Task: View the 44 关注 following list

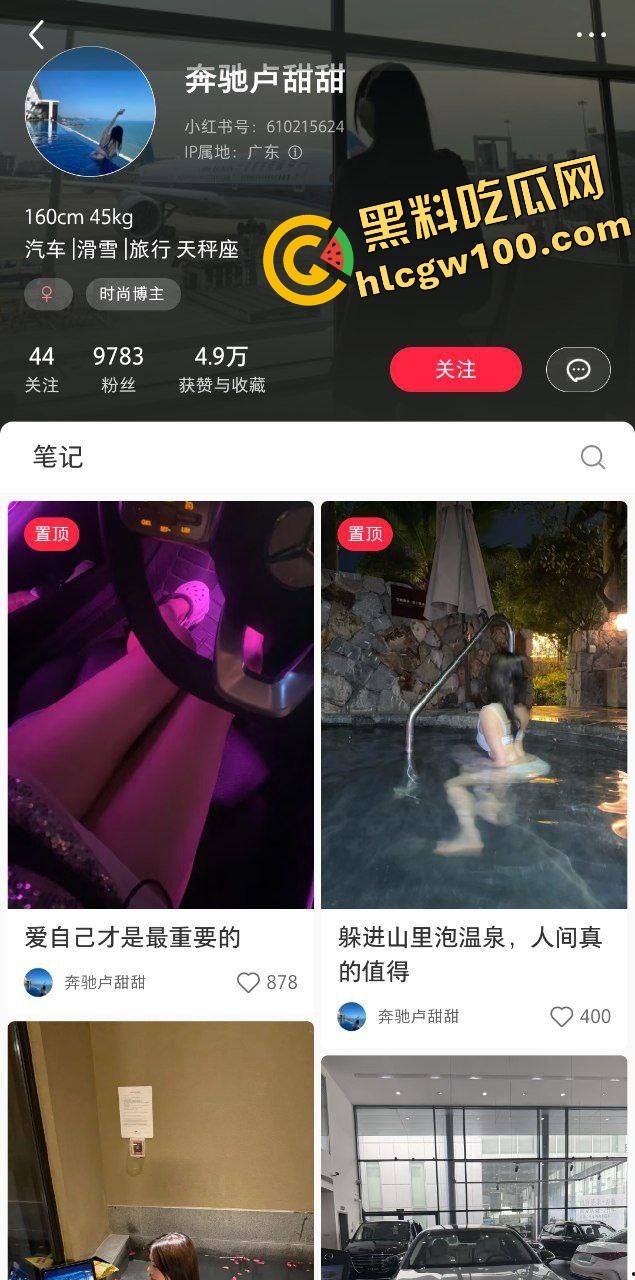Action: click(x=42, y=369)
